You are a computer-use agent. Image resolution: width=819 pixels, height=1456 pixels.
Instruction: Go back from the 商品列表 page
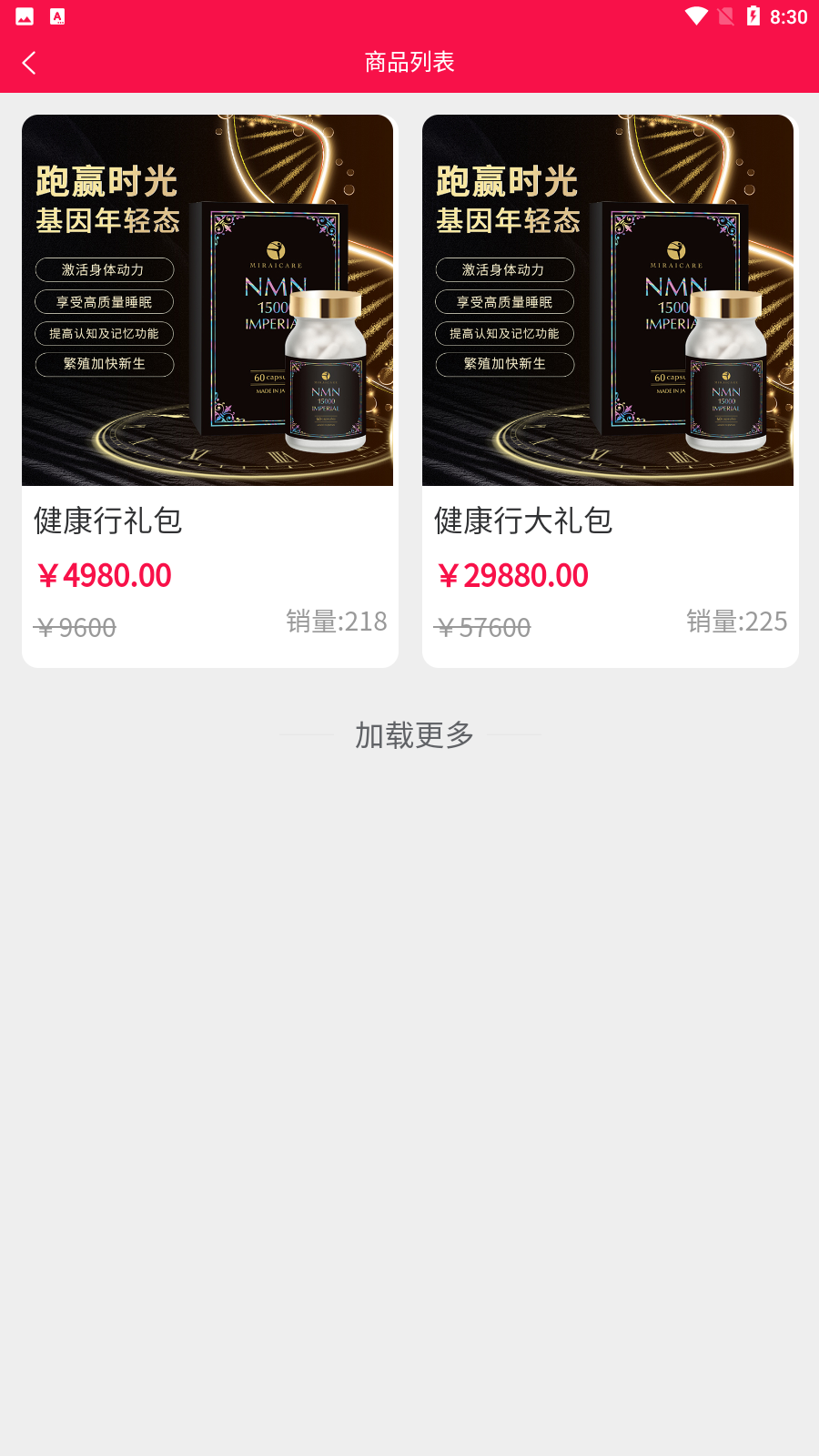click(x=29, y=63)
